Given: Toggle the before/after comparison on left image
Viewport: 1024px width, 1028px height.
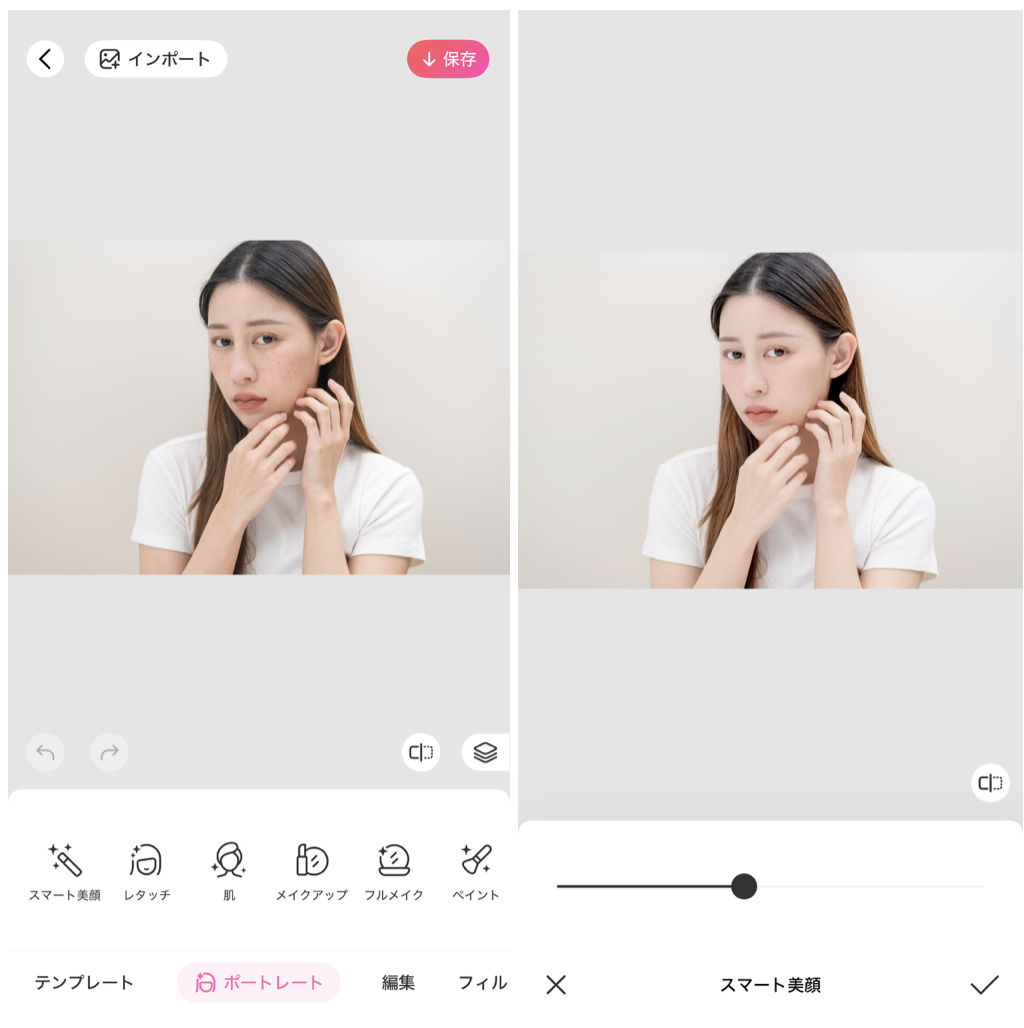Looking at the screenshot, I should [421, 753].
